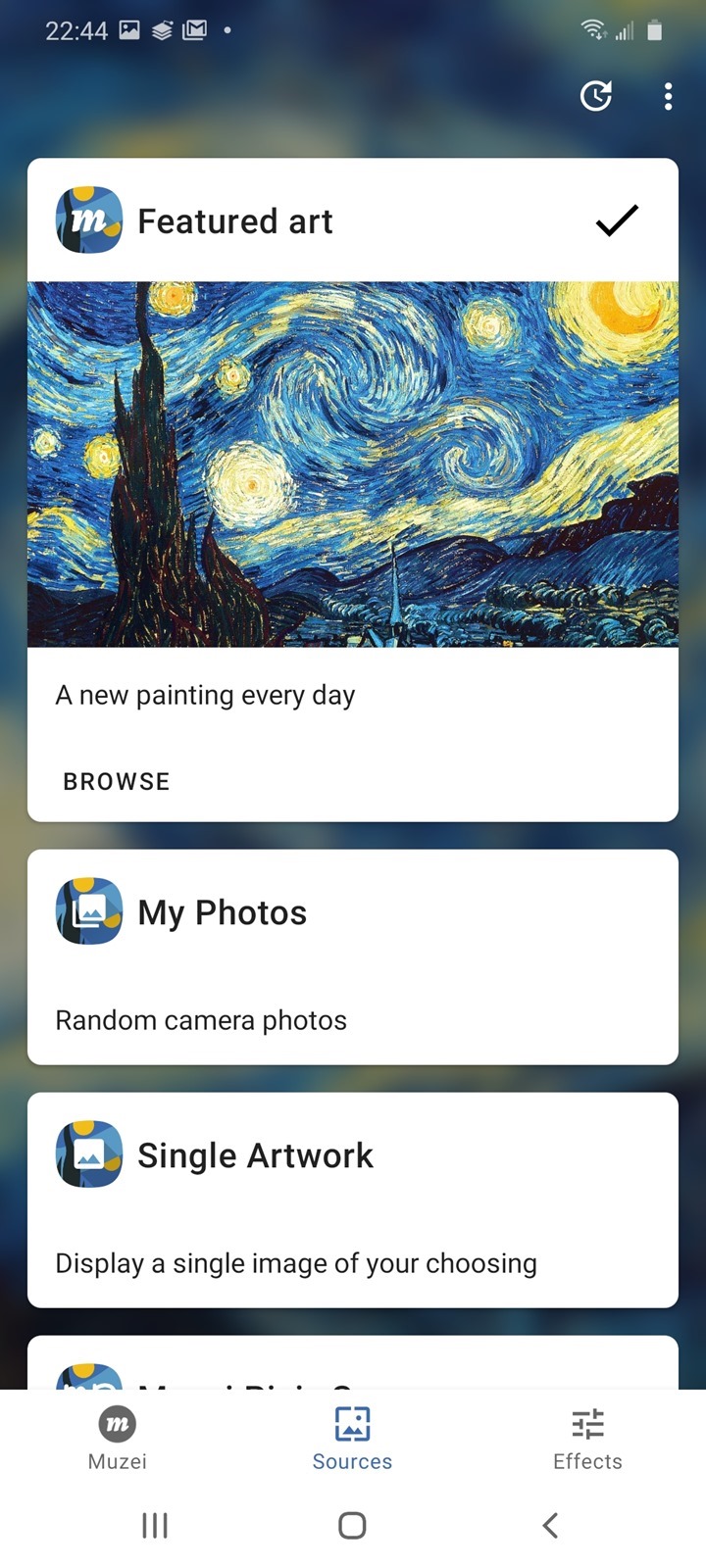
Task: Choose My Photos as source
Action: coord(353,956)
